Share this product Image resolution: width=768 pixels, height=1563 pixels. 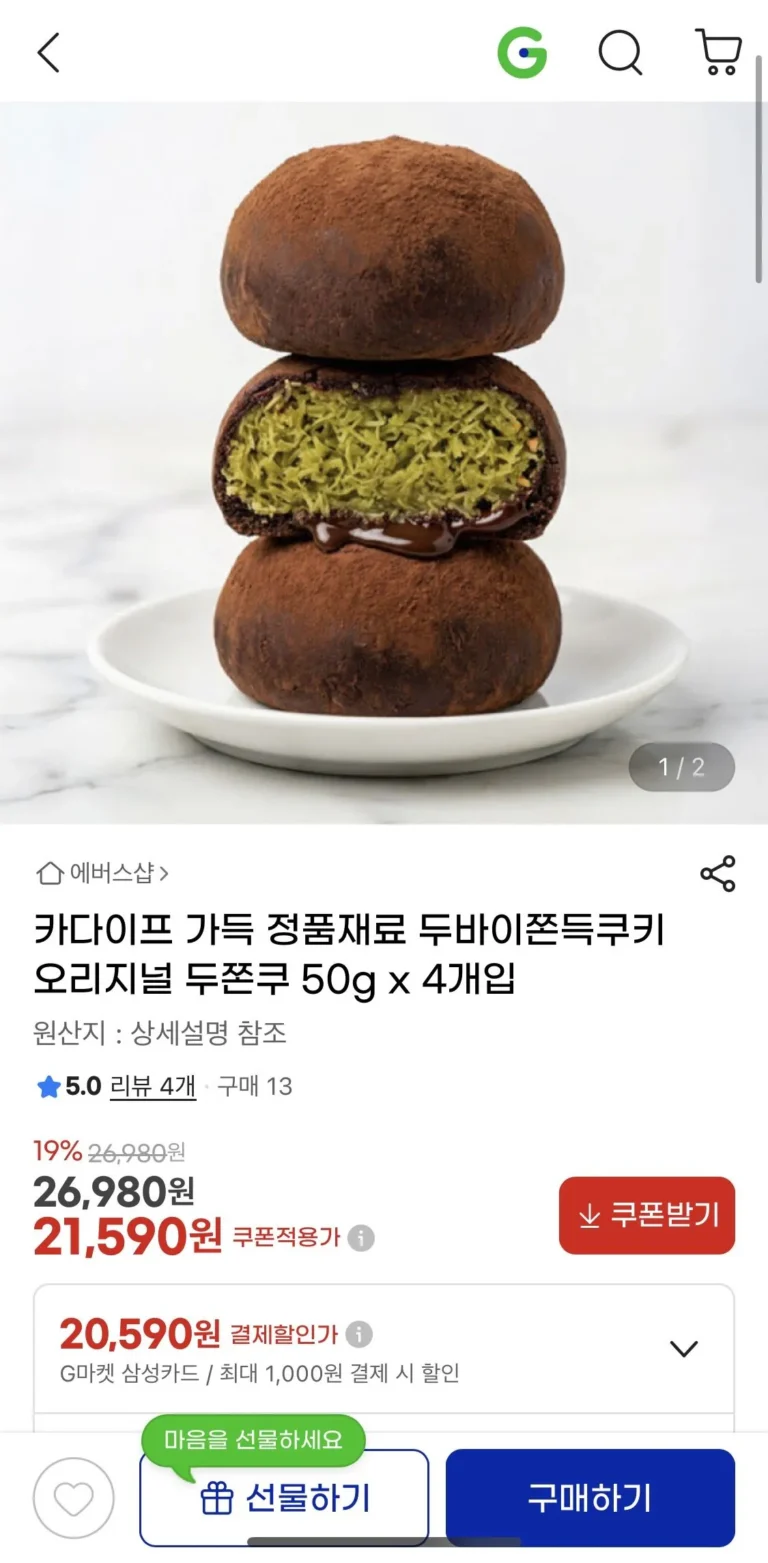point(717,873)
